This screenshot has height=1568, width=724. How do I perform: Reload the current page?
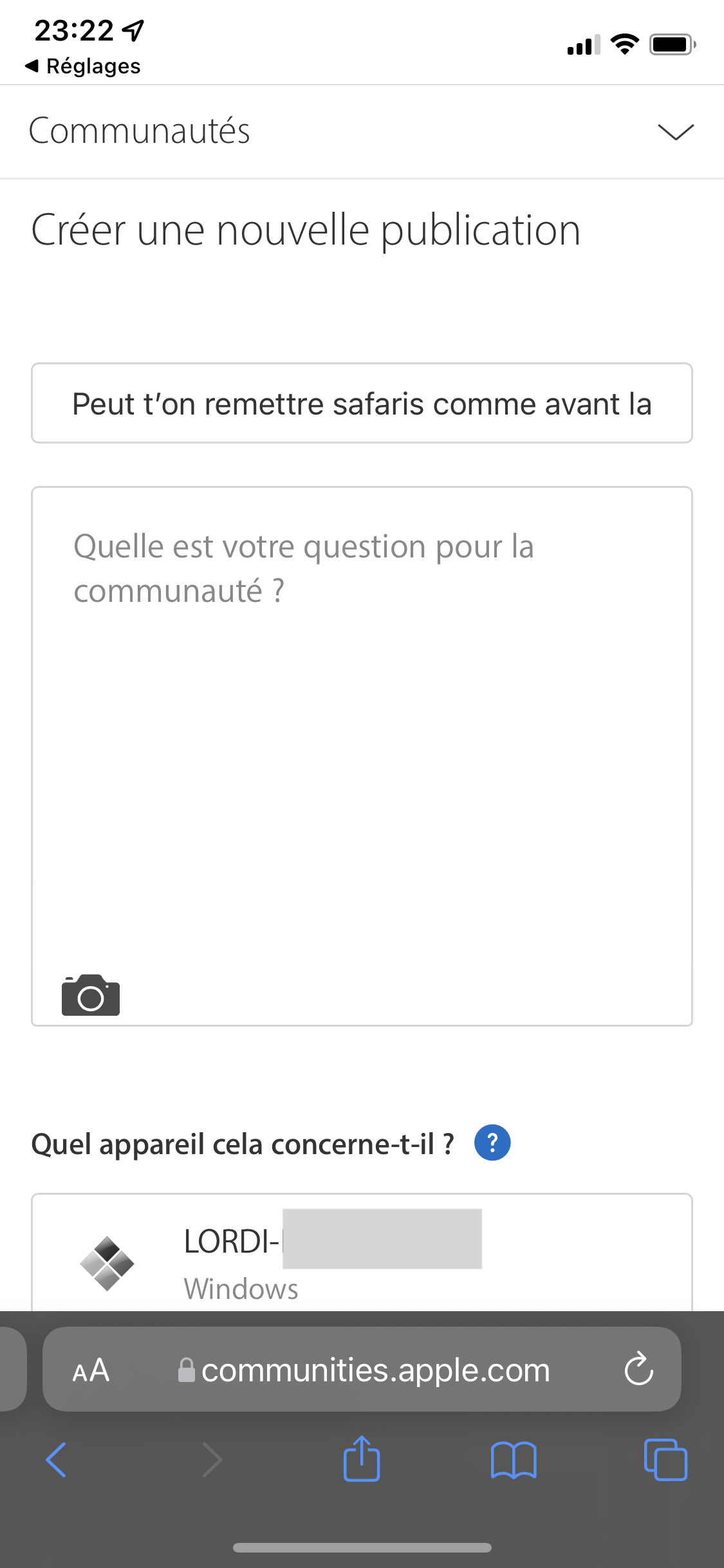click(638, 1368)
